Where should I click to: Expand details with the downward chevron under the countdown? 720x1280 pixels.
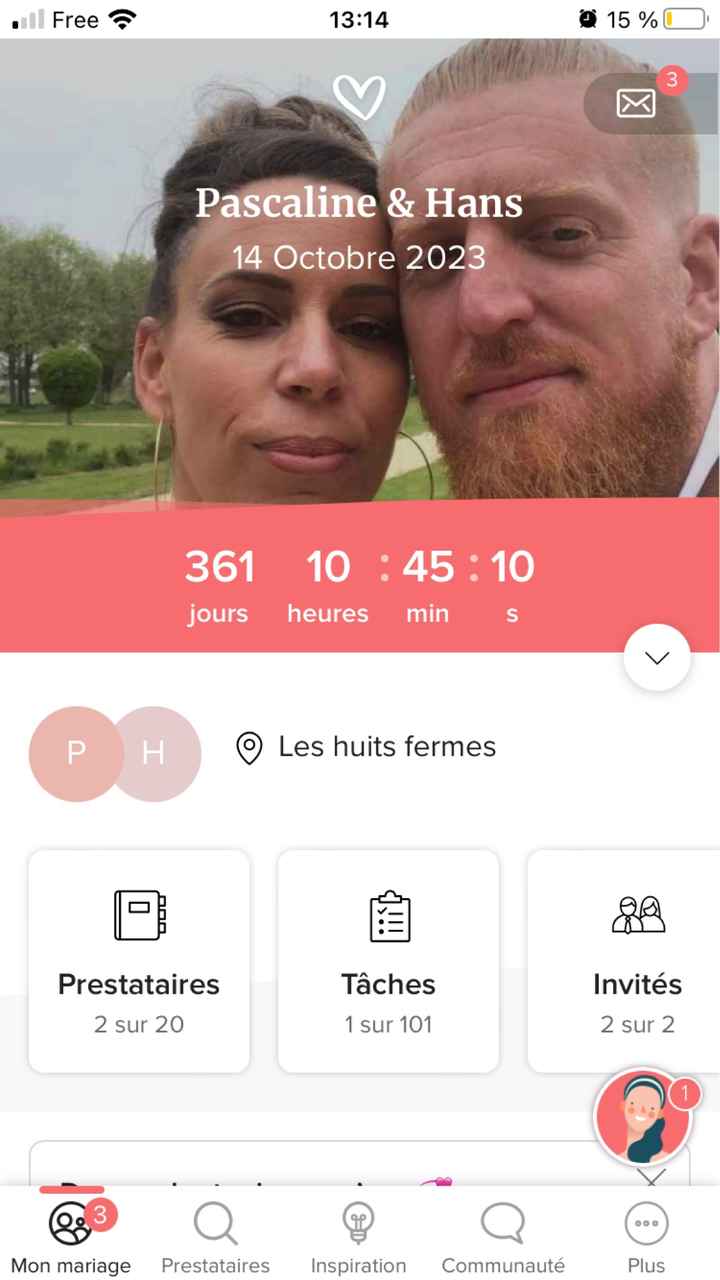pyautogui.click(x=657, y=657)
